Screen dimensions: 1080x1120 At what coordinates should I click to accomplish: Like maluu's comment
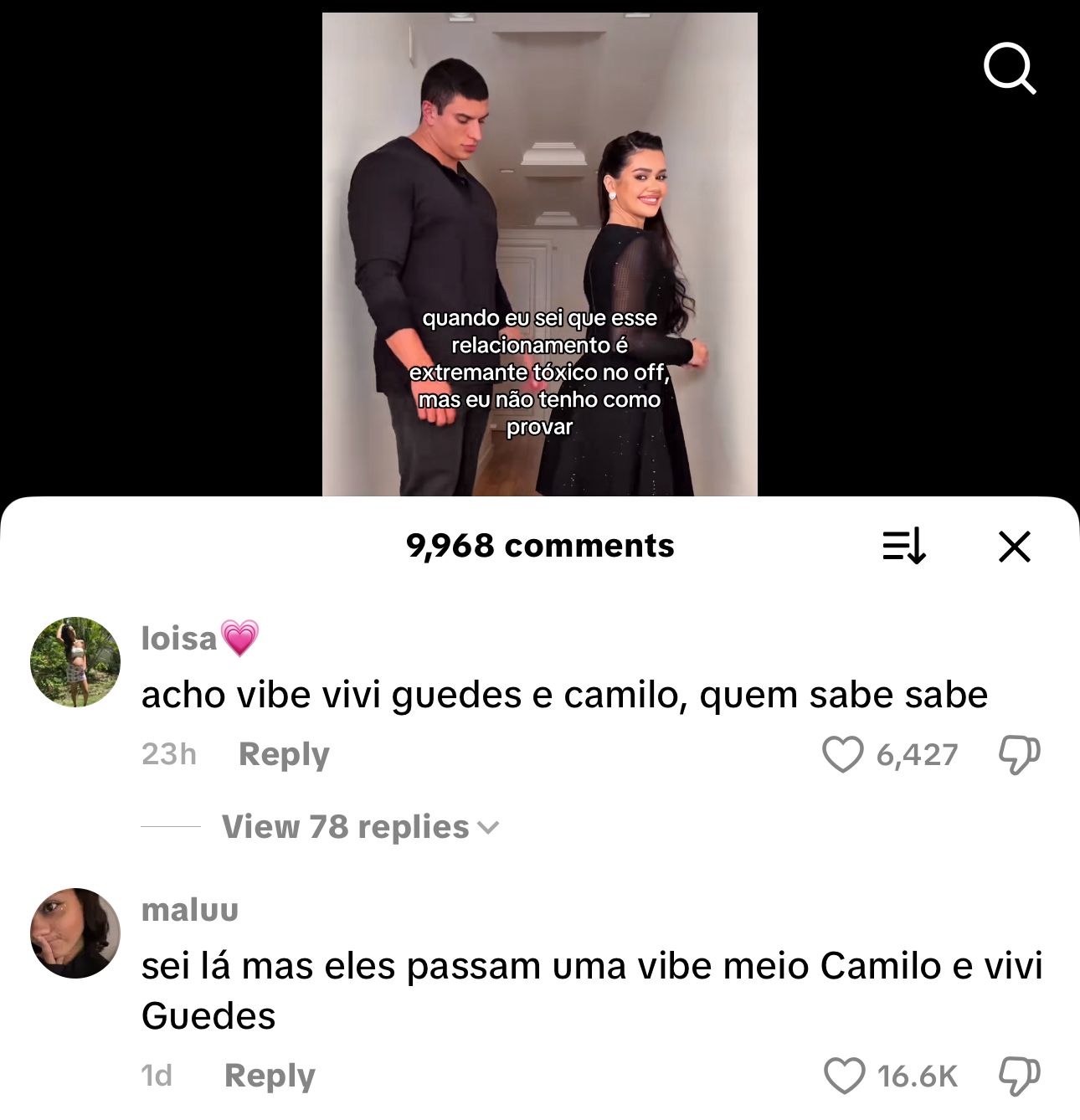pyautogui.click(x=844, y=1076)
